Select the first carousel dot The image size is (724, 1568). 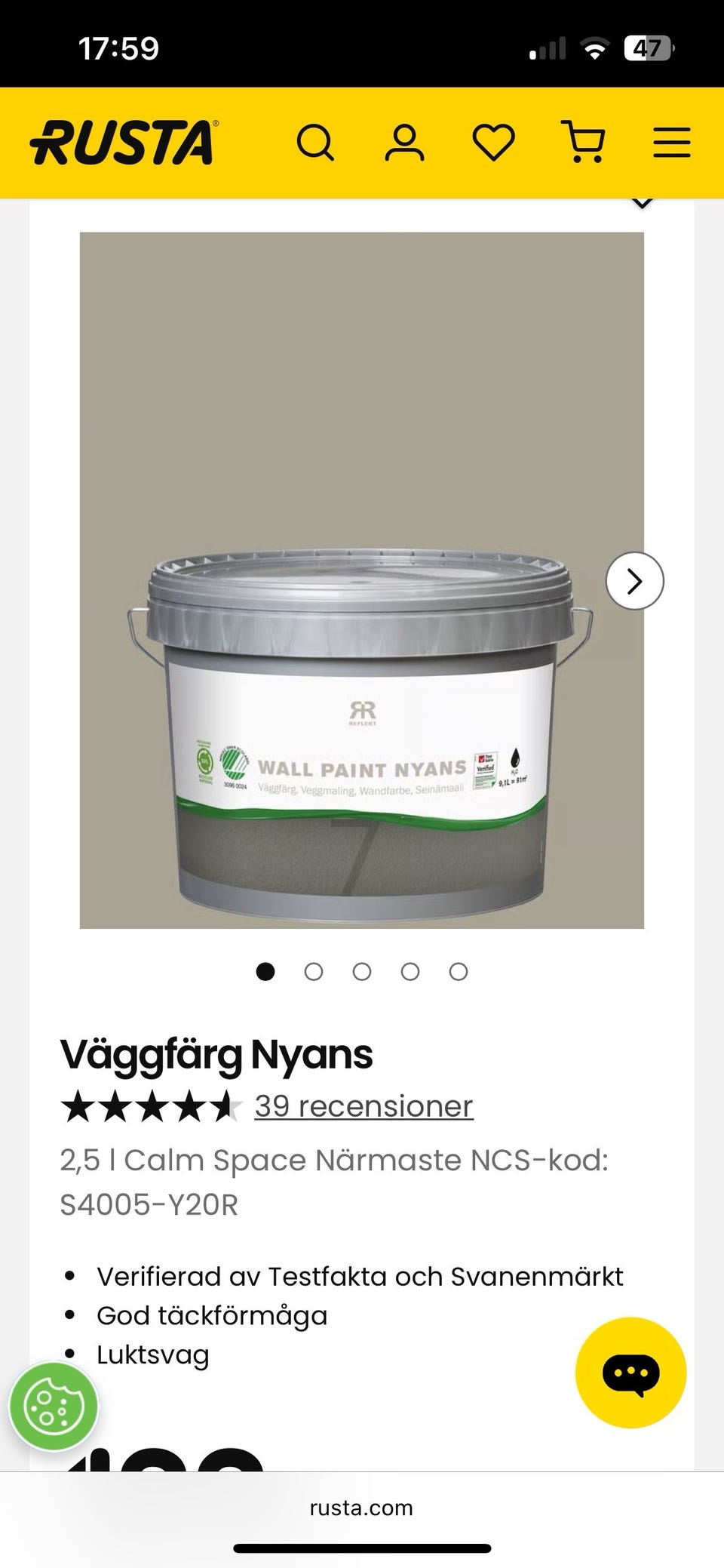point(266,972)
